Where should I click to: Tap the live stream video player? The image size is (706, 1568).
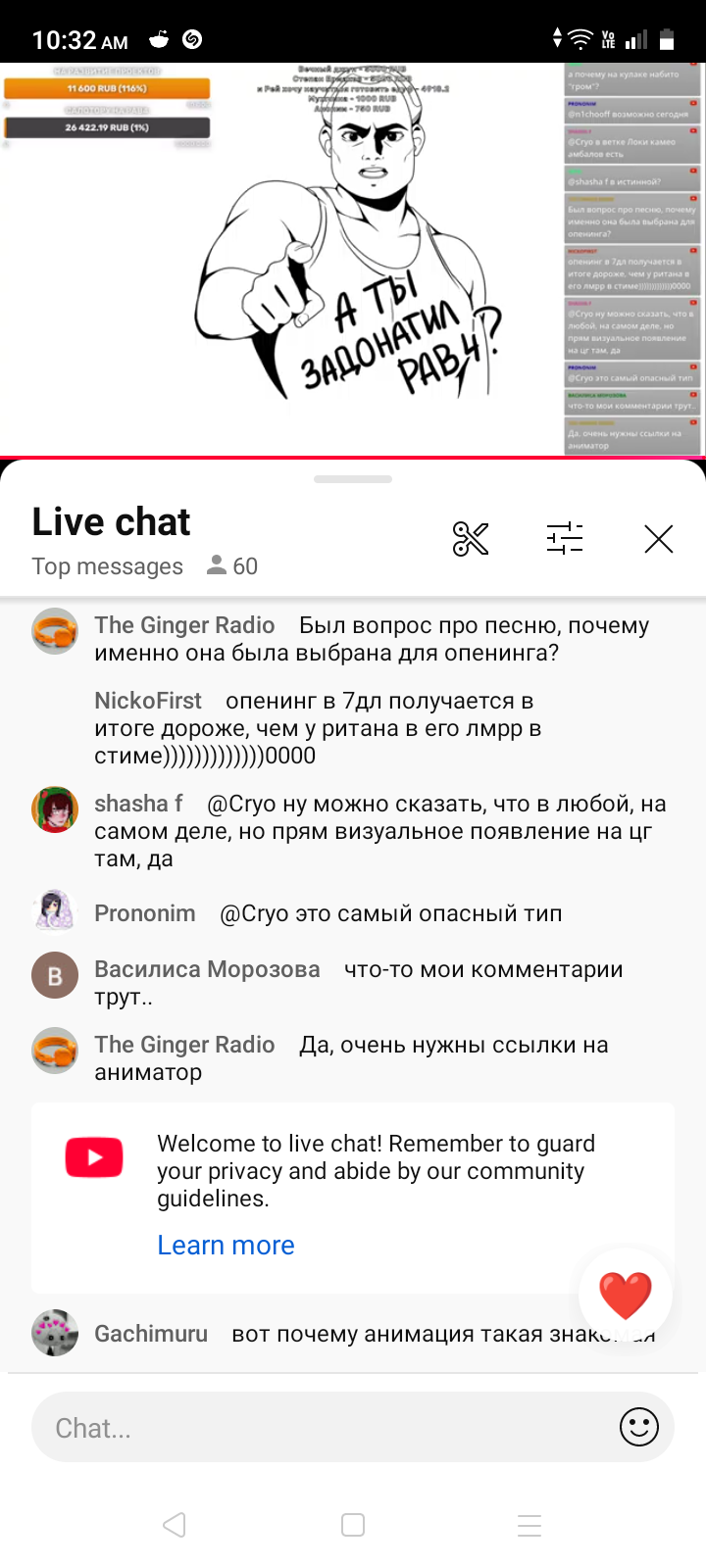pyautogui.click(x=353, y=260)
